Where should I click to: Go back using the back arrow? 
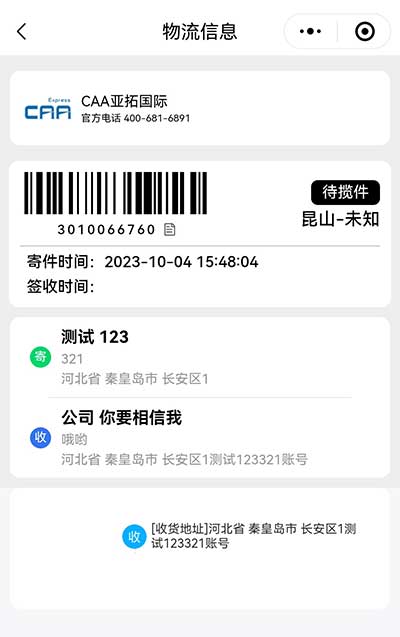point(22,31)
